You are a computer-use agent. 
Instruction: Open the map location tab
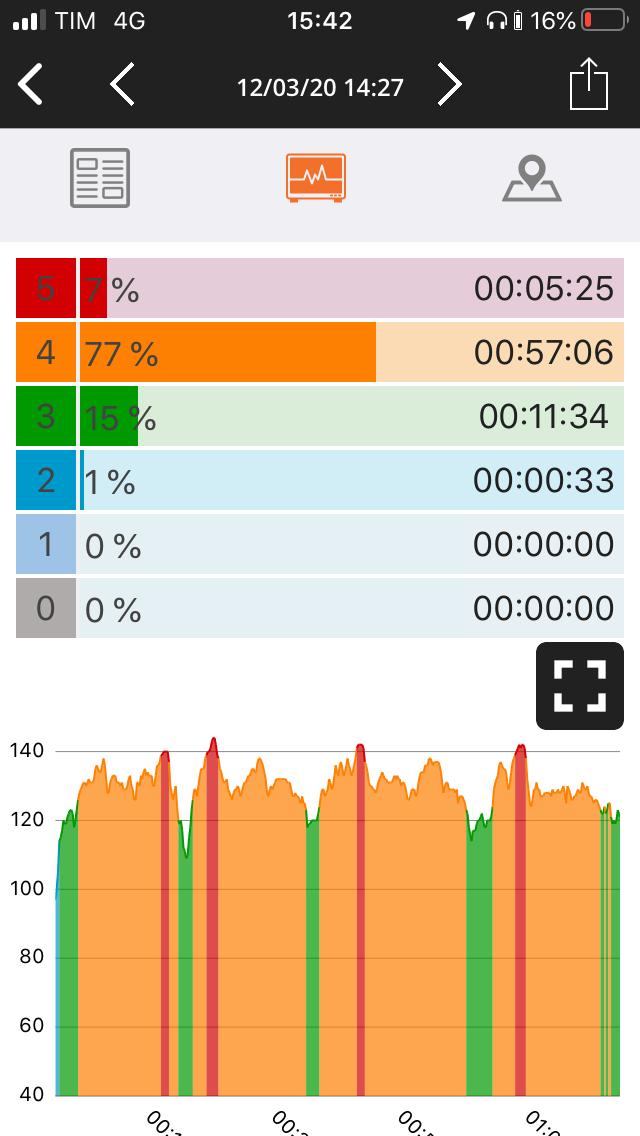coord(532,178)
